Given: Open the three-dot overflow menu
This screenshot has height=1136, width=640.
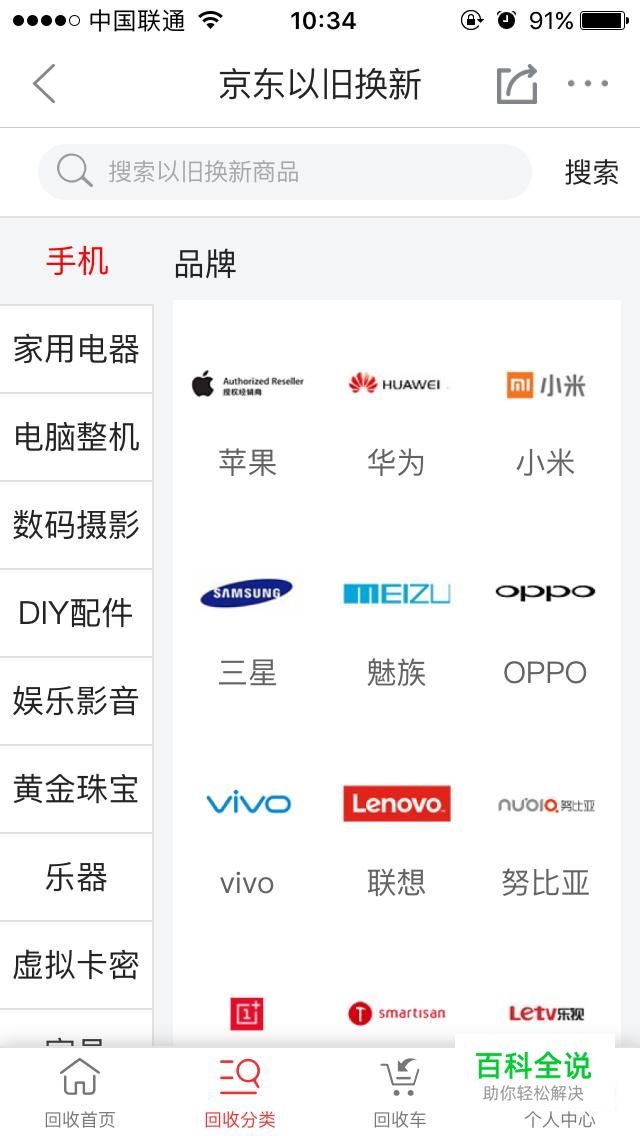Looking at the screenshot, I should (x=588, y=84).
